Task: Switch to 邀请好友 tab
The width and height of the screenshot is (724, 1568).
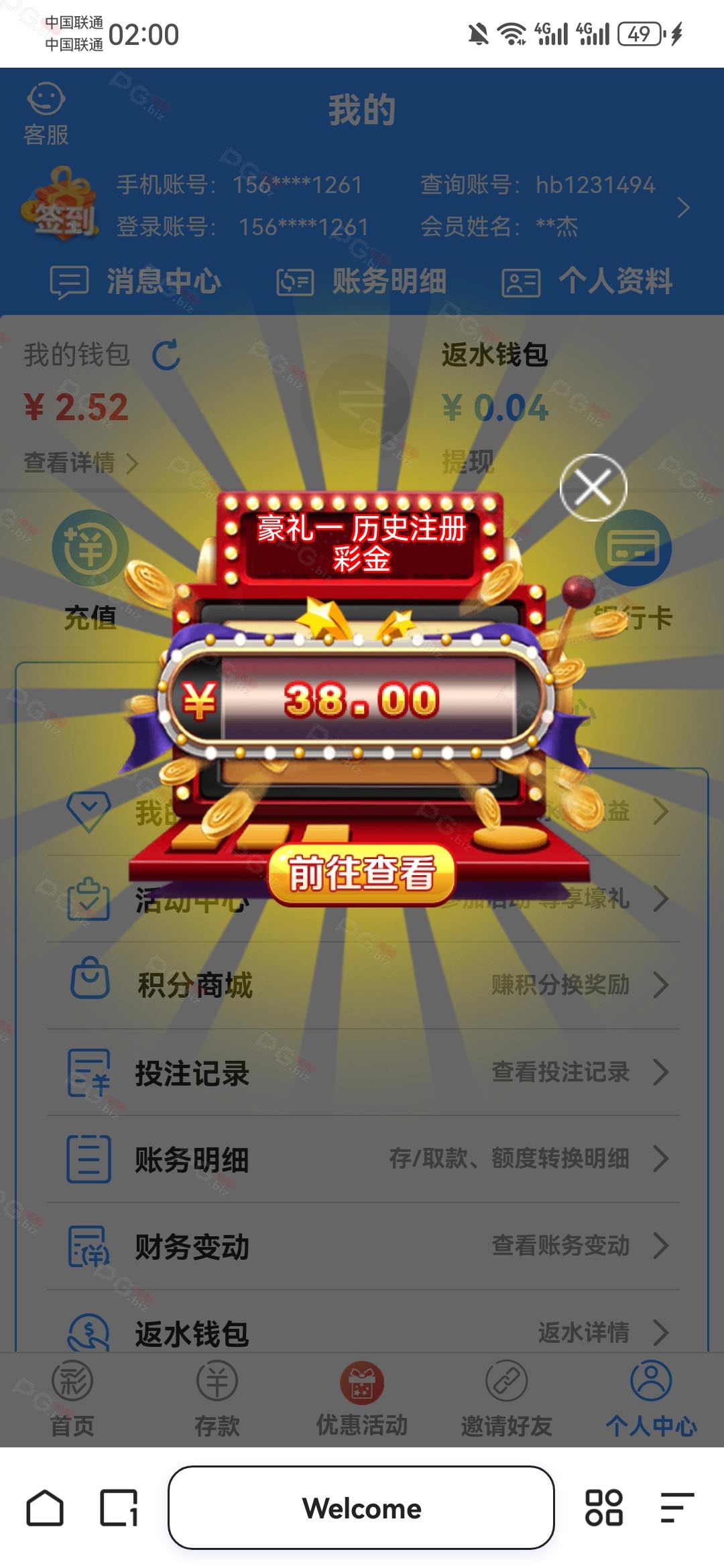Action: point(507,1398)
